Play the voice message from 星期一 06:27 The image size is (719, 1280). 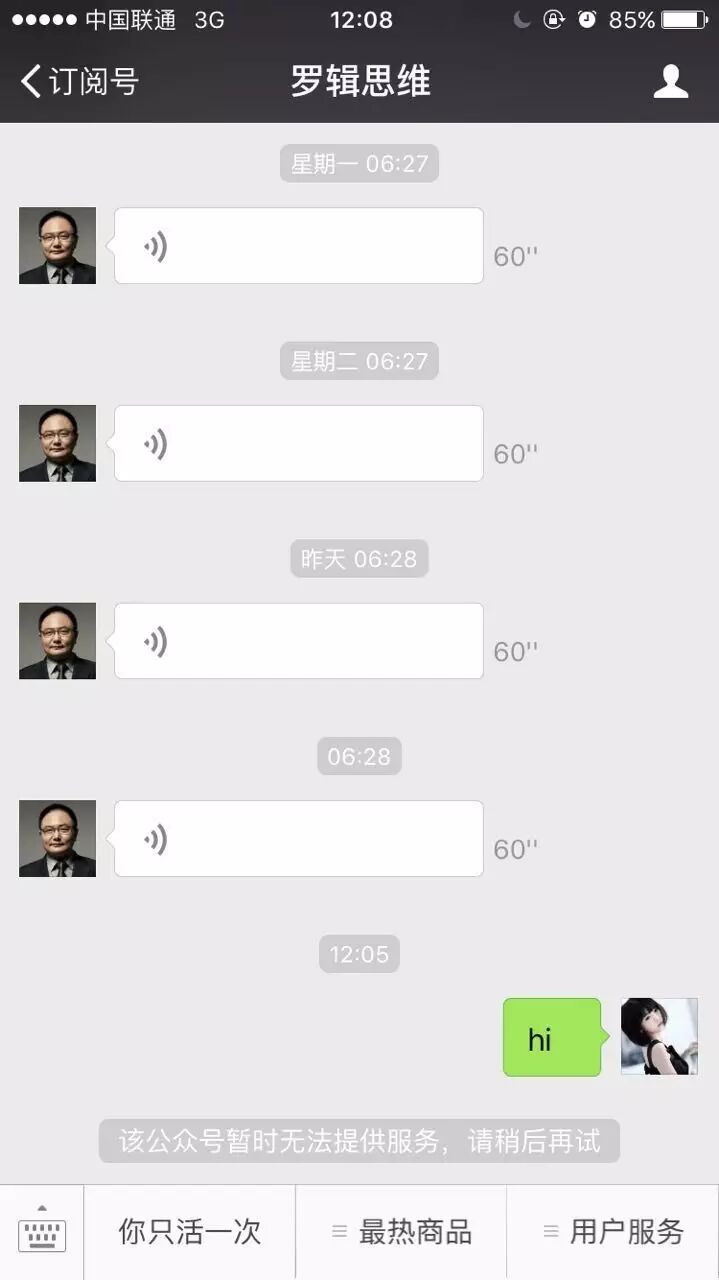point(298,246)
